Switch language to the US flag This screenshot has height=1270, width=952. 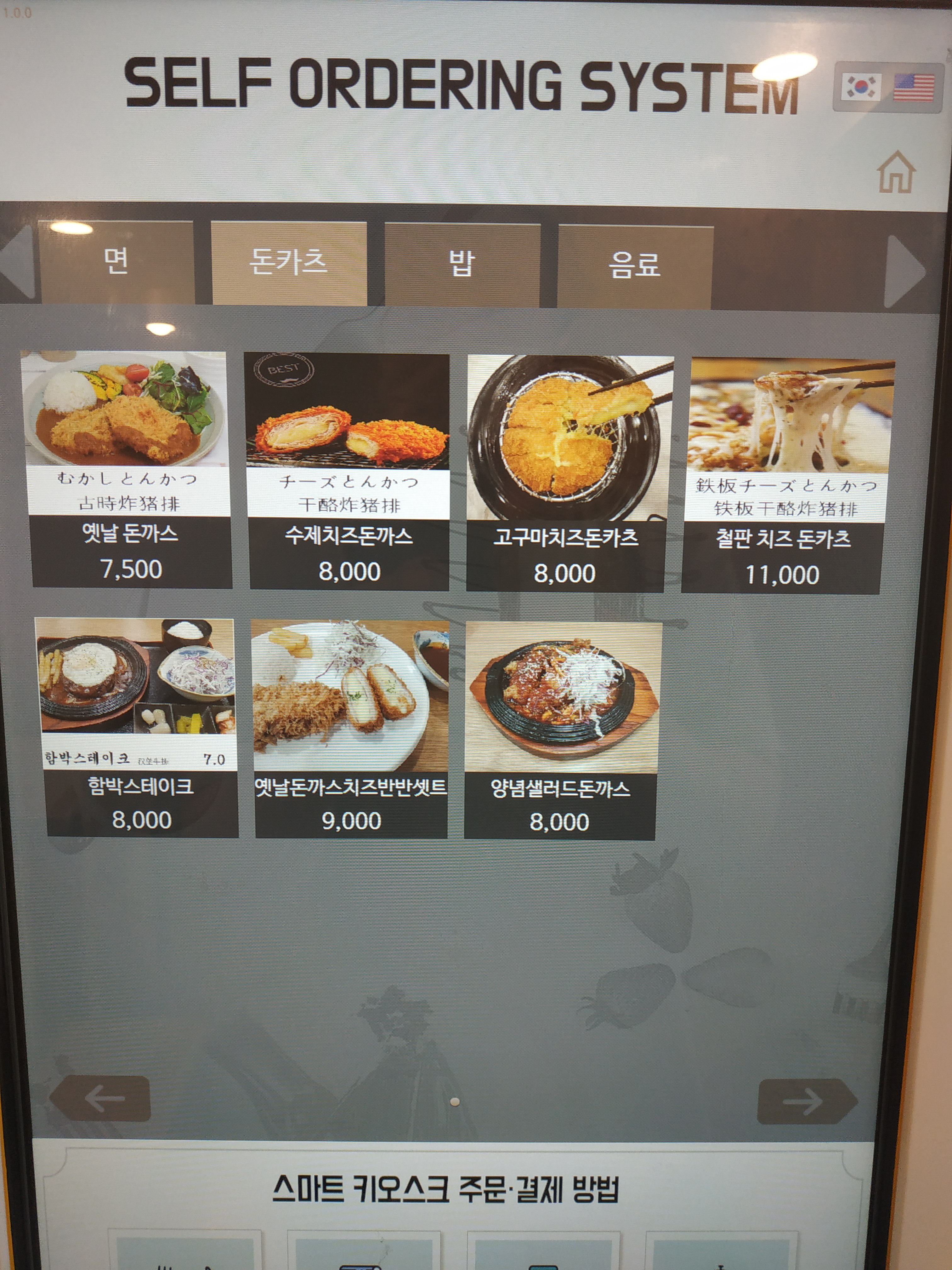click(x=914, y=88)
